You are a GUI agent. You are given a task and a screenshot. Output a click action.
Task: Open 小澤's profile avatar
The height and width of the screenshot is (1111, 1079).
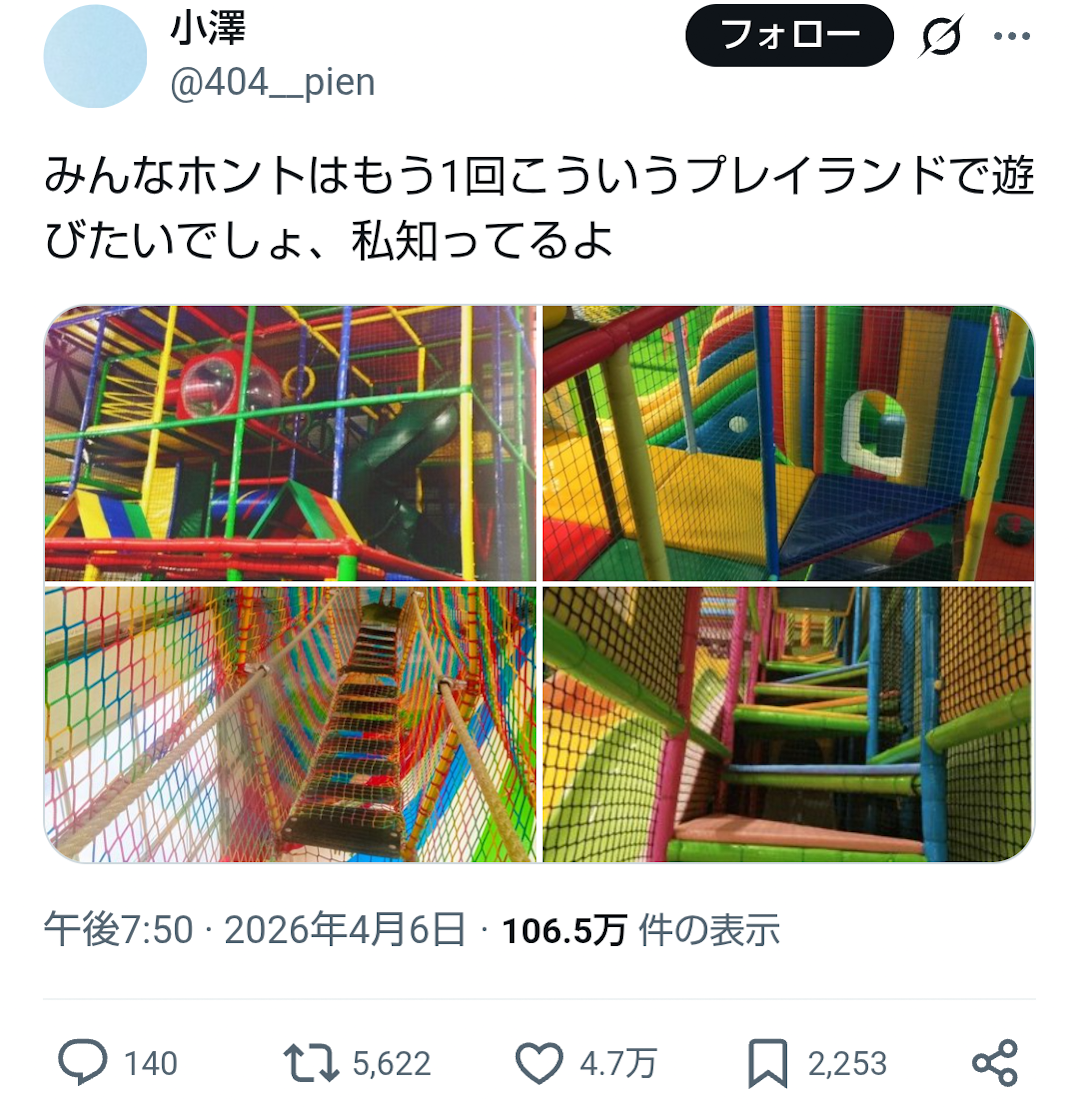(96, 57)
